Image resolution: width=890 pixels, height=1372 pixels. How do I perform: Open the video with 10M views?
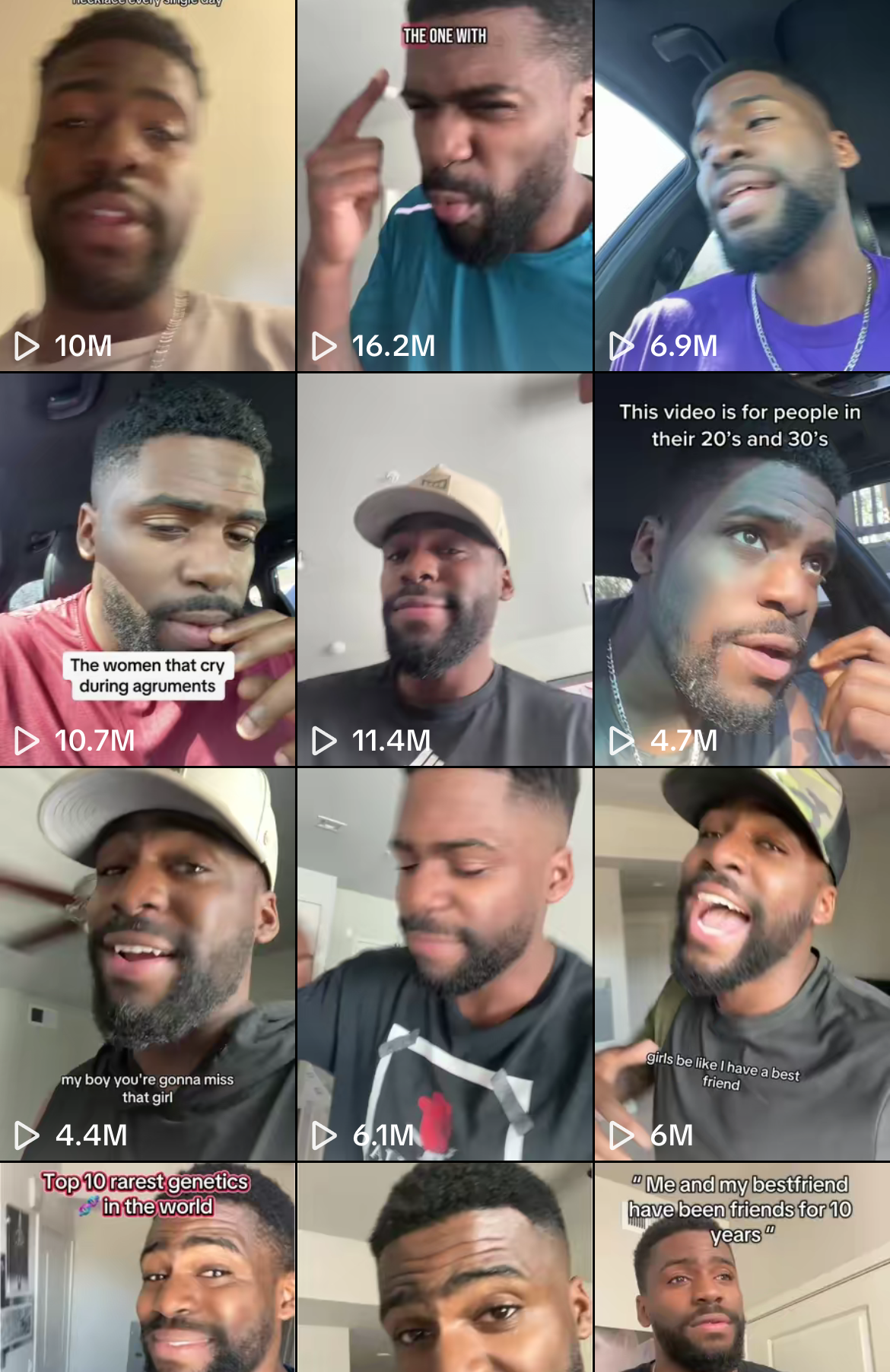tap(148, 186)
